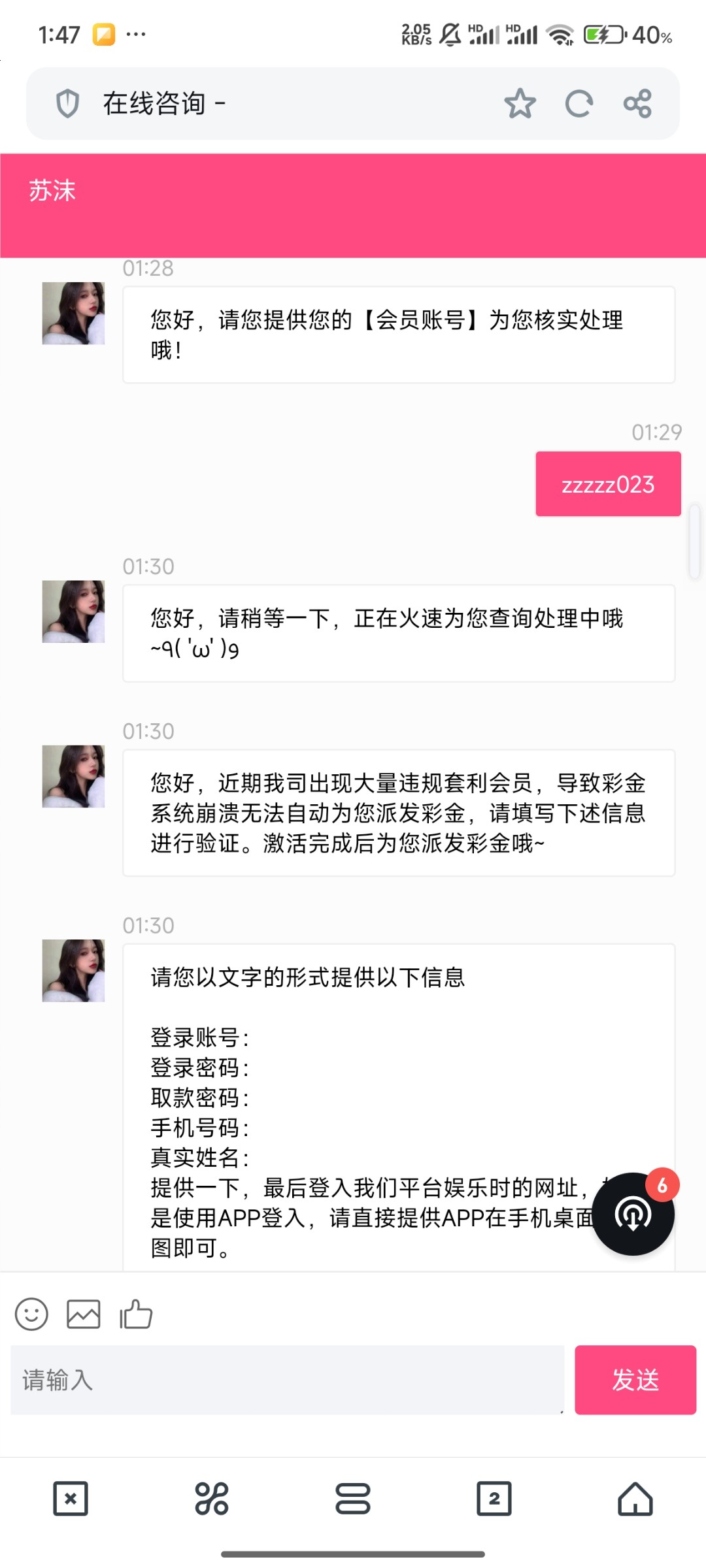Share this page
Viewport: 706px width, 1568px height.
(x=637, y=104)
